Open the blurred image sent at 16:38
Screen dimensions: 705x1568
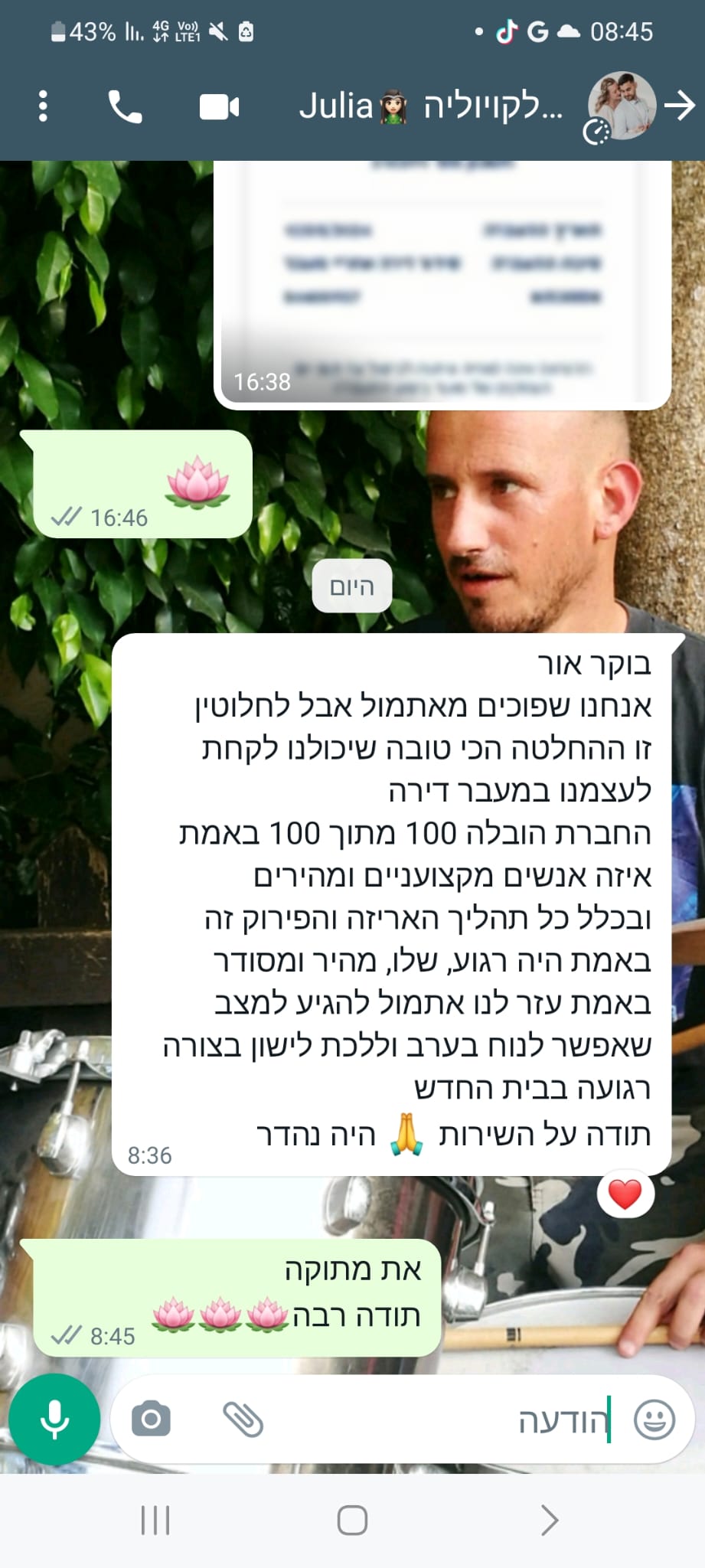pyautogui.click(x=442, y=283)
